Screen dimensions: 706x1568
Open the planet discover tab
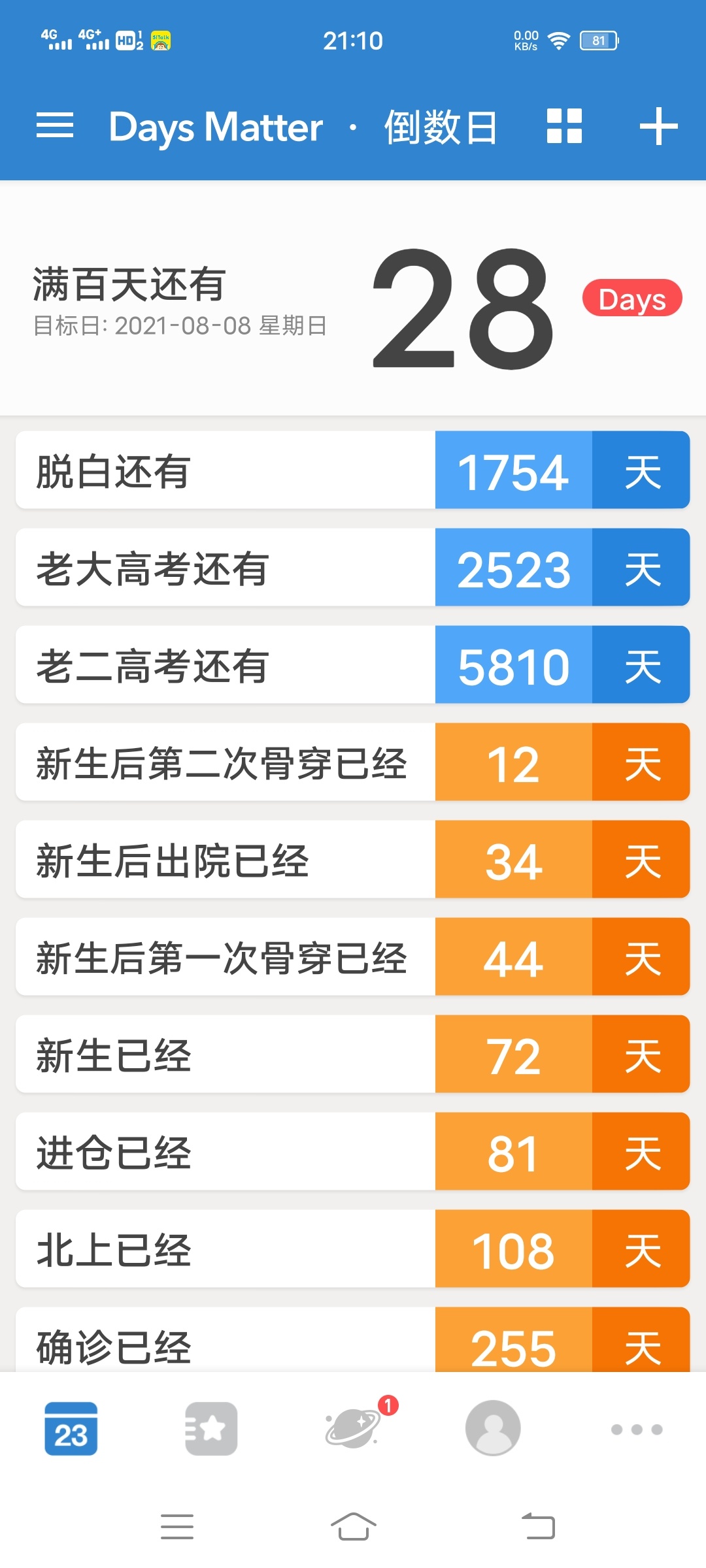(x=354, y=1428)
